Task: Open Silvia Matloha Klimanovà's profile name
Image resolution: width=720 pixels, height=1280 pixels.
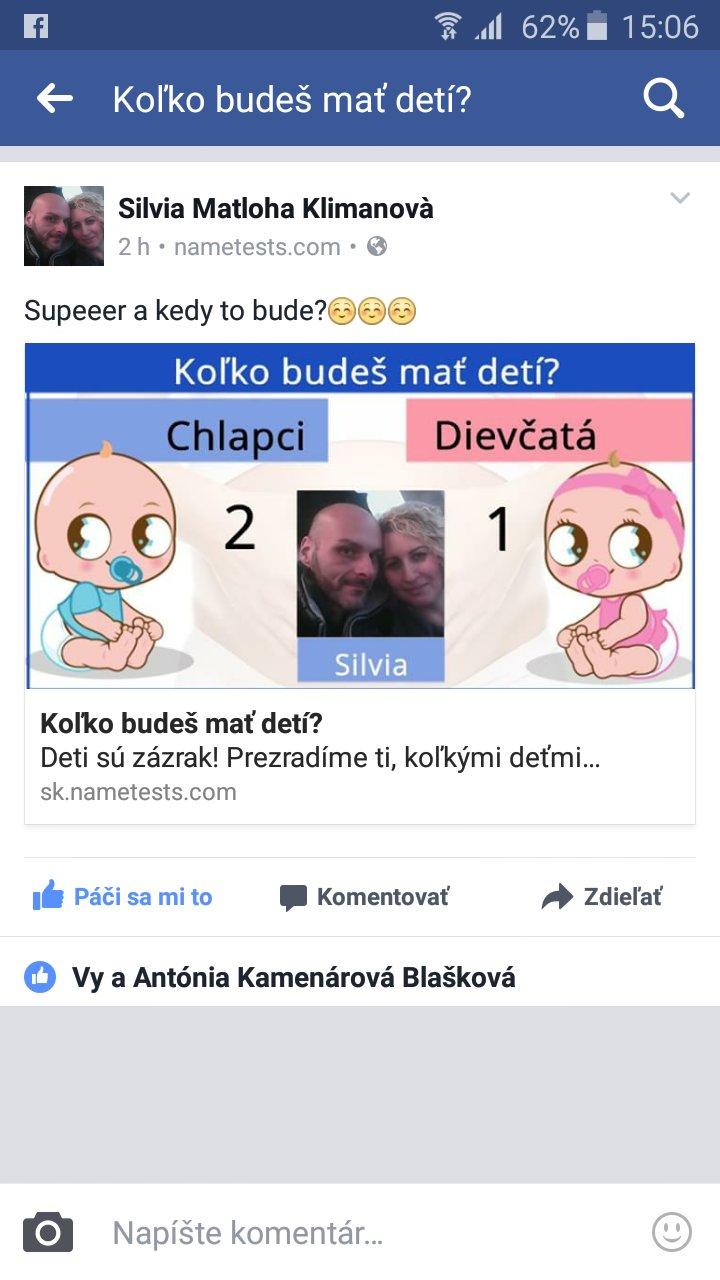Action: [276, 208]
